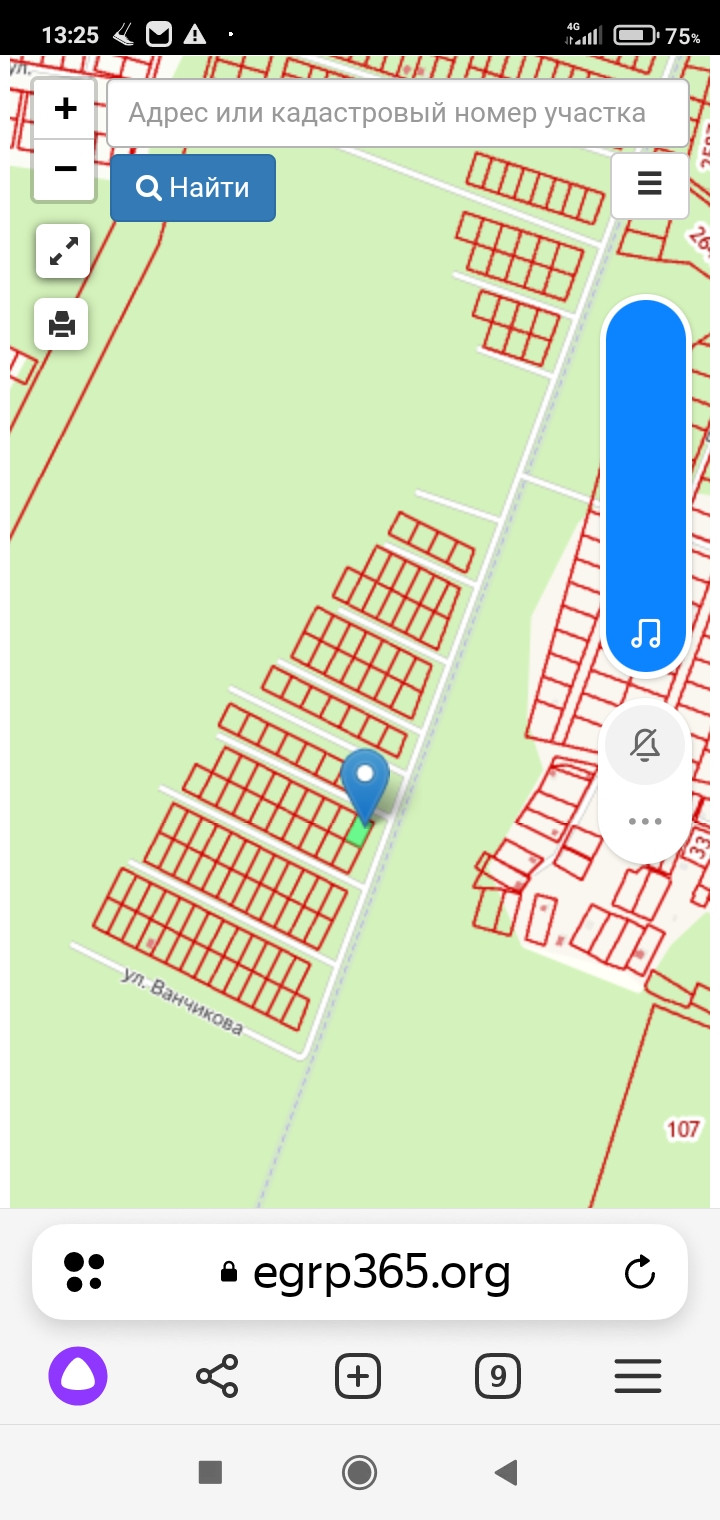Launch the Alice voice assistant

(78, 1377)
